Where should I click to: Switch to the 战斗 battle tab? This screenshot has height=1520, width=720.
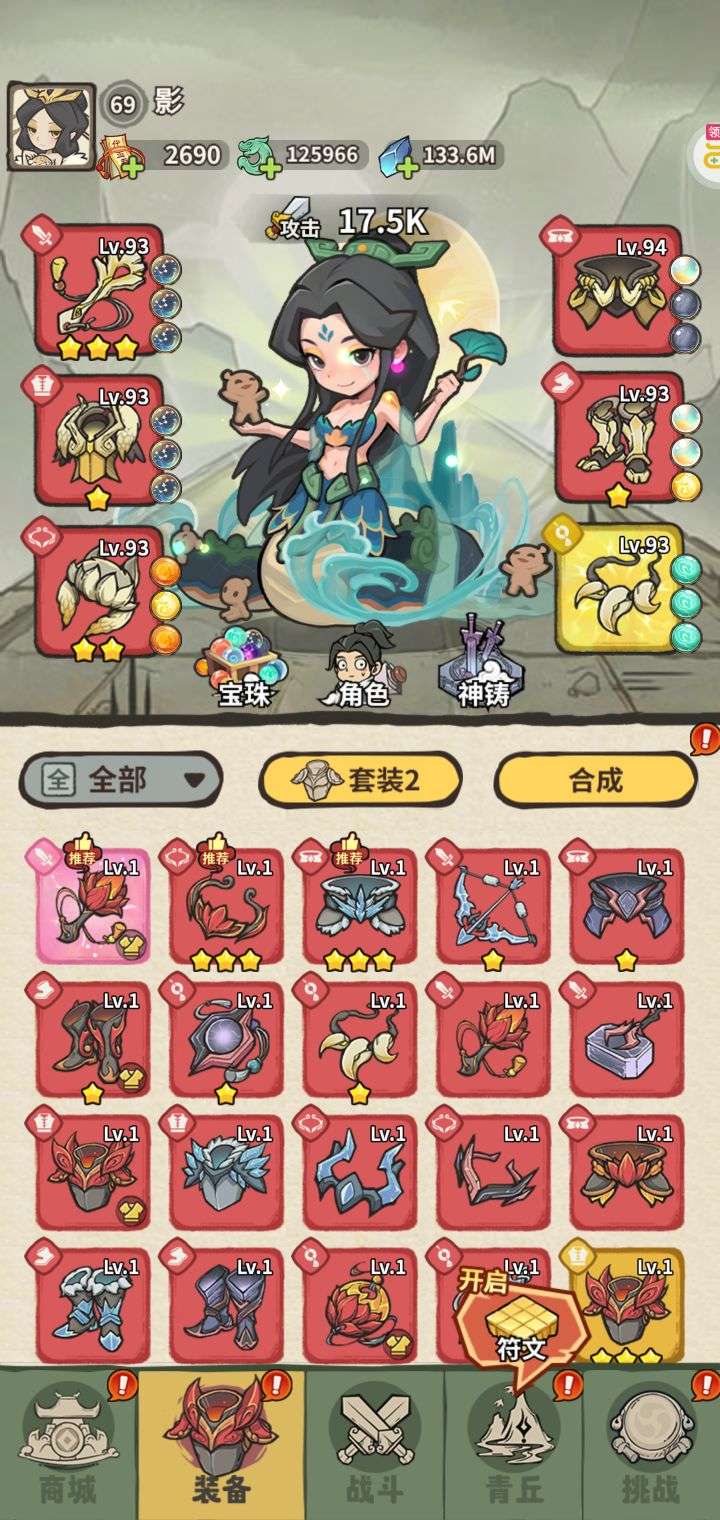(373, 1447)
